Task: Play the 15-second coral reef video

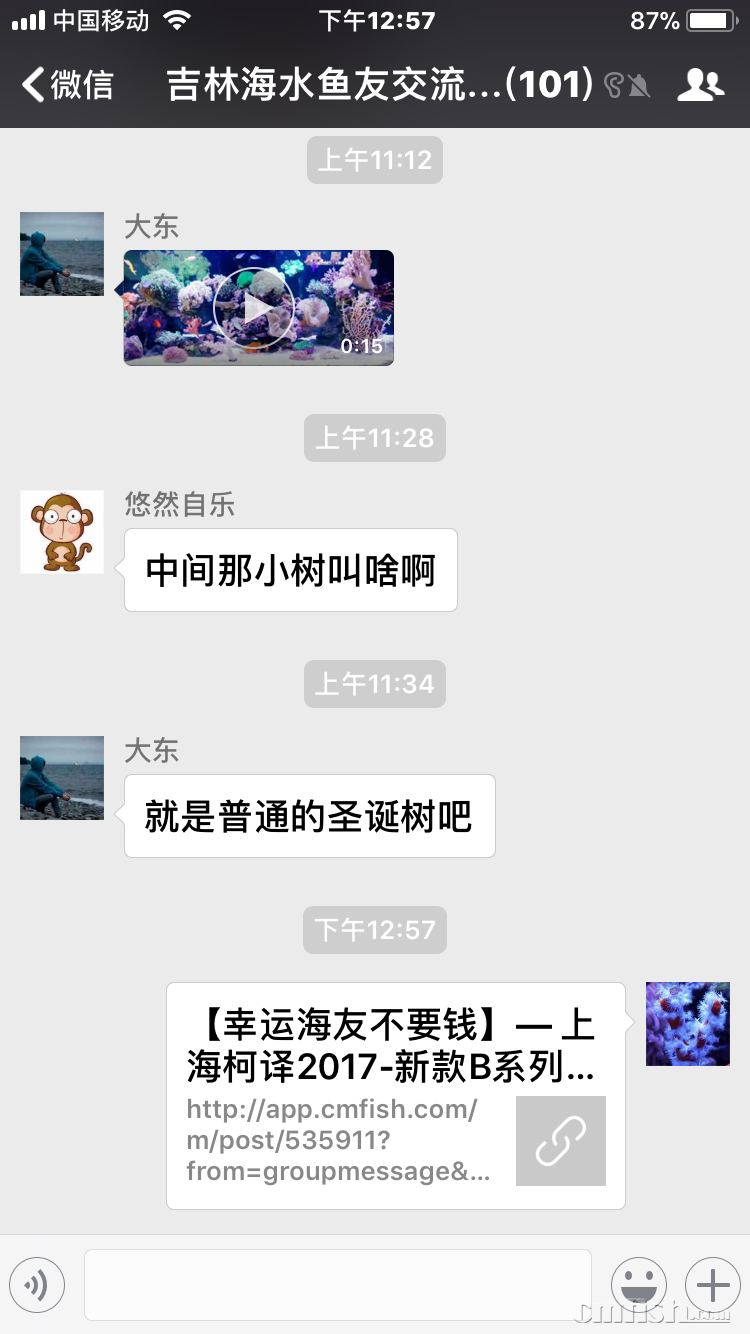Action: tap(258, 307)
